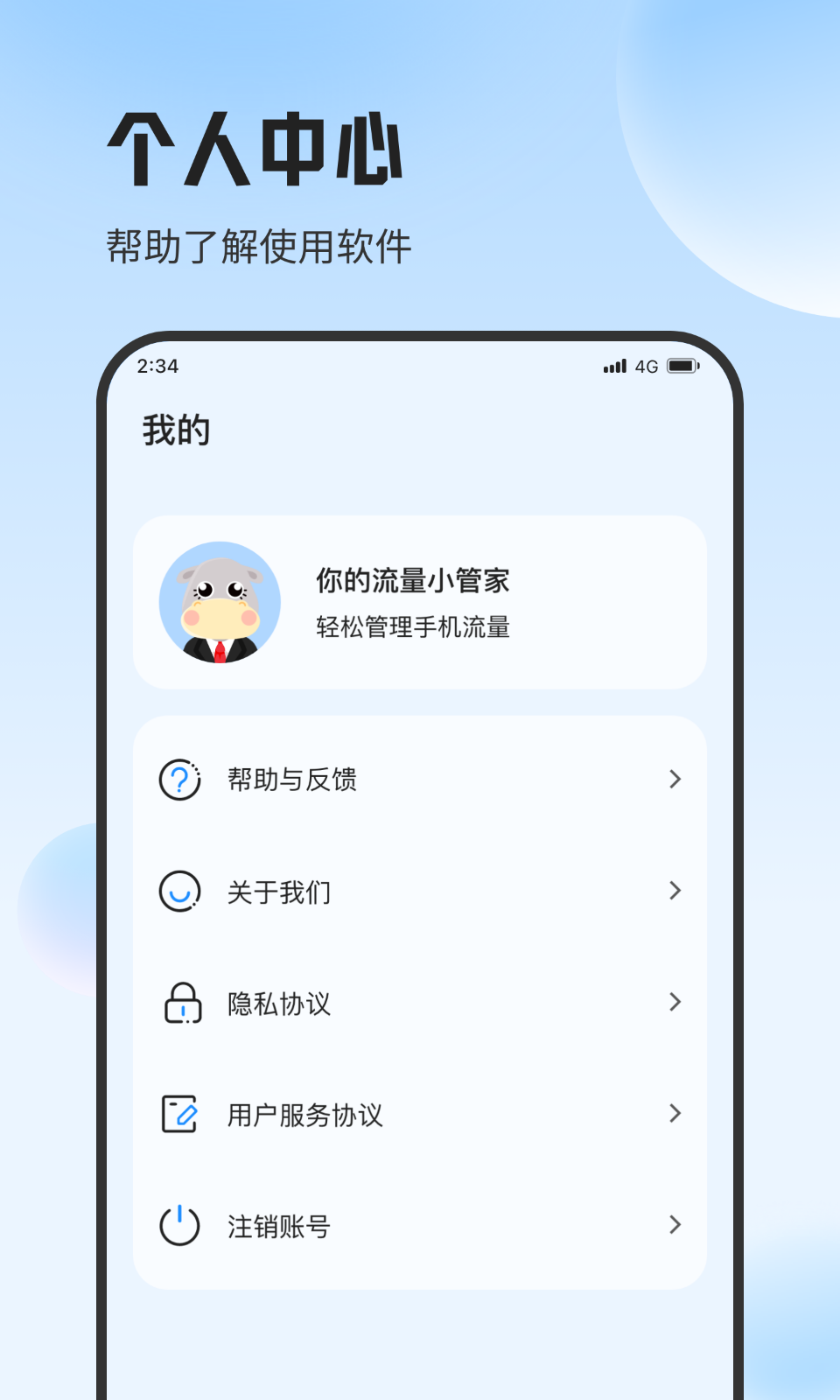Viewport: 840px width, 1400px height.
Task: Click the cellular signal bars icon
Action: (615, 366)
